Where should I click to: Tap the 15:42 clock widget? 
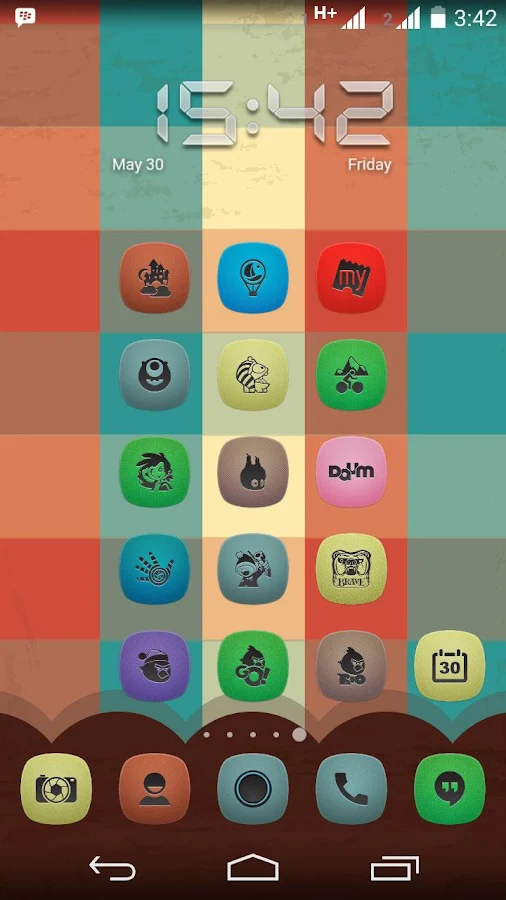(275, 114)
